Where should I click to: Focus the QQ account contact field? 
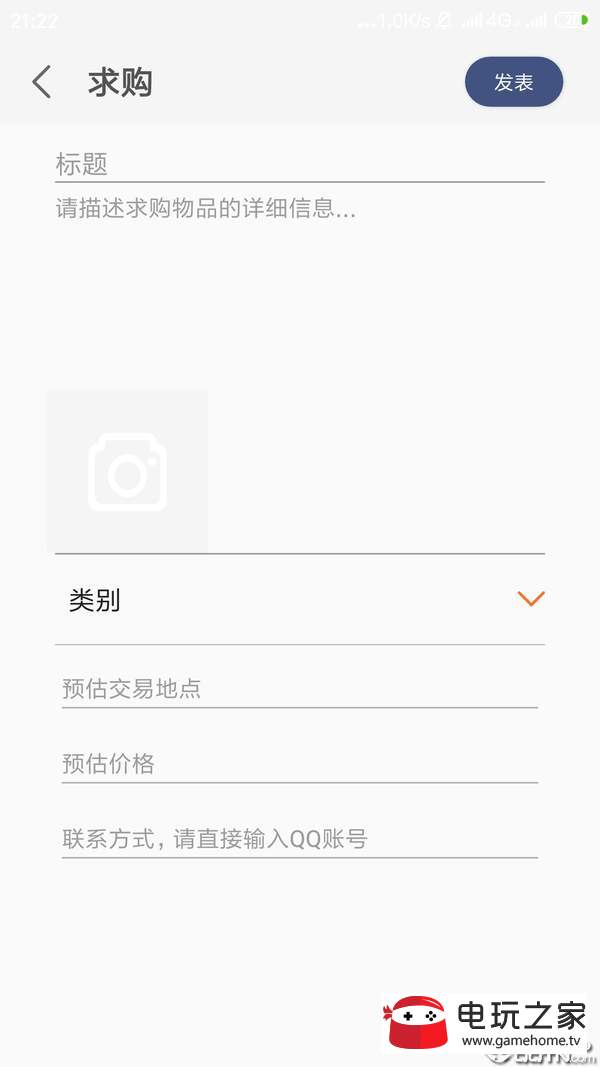pyautogui.click(x=299, y=838)
